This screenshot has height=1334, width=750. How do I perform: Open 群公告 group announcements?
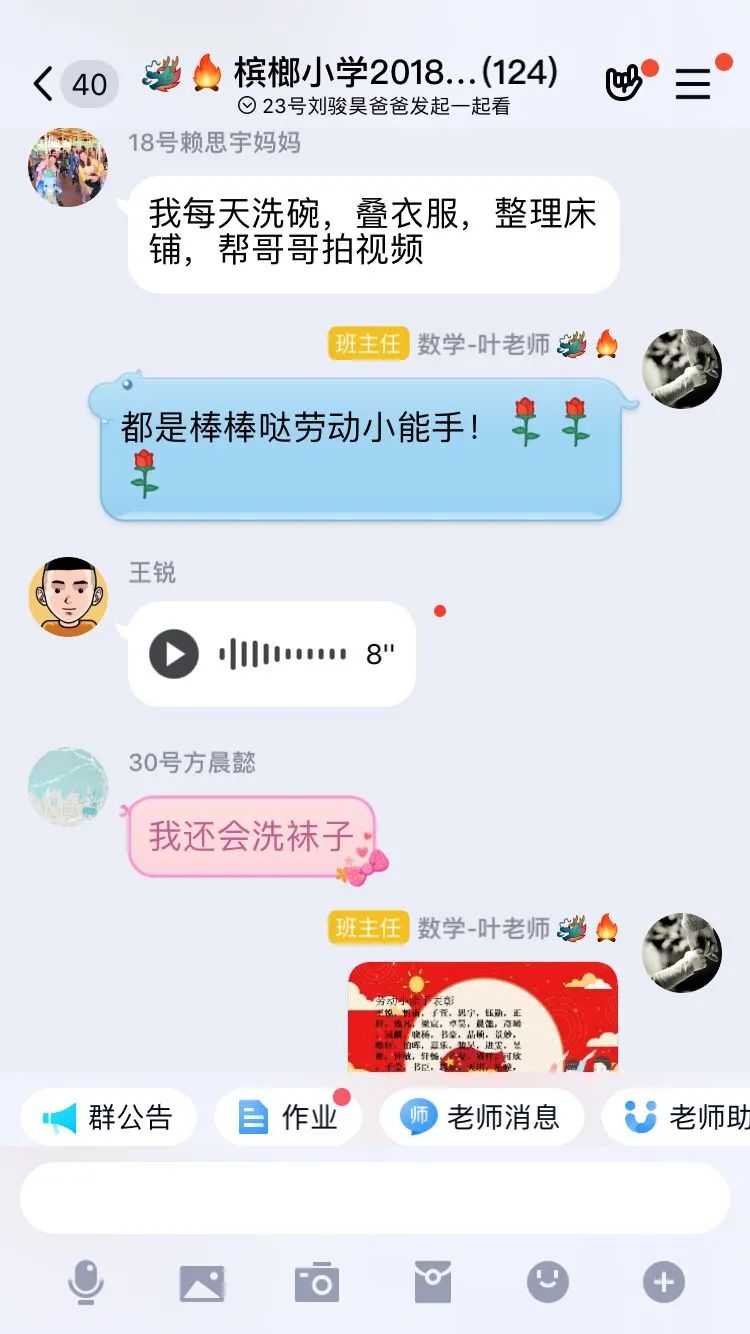click(108, 1117)
